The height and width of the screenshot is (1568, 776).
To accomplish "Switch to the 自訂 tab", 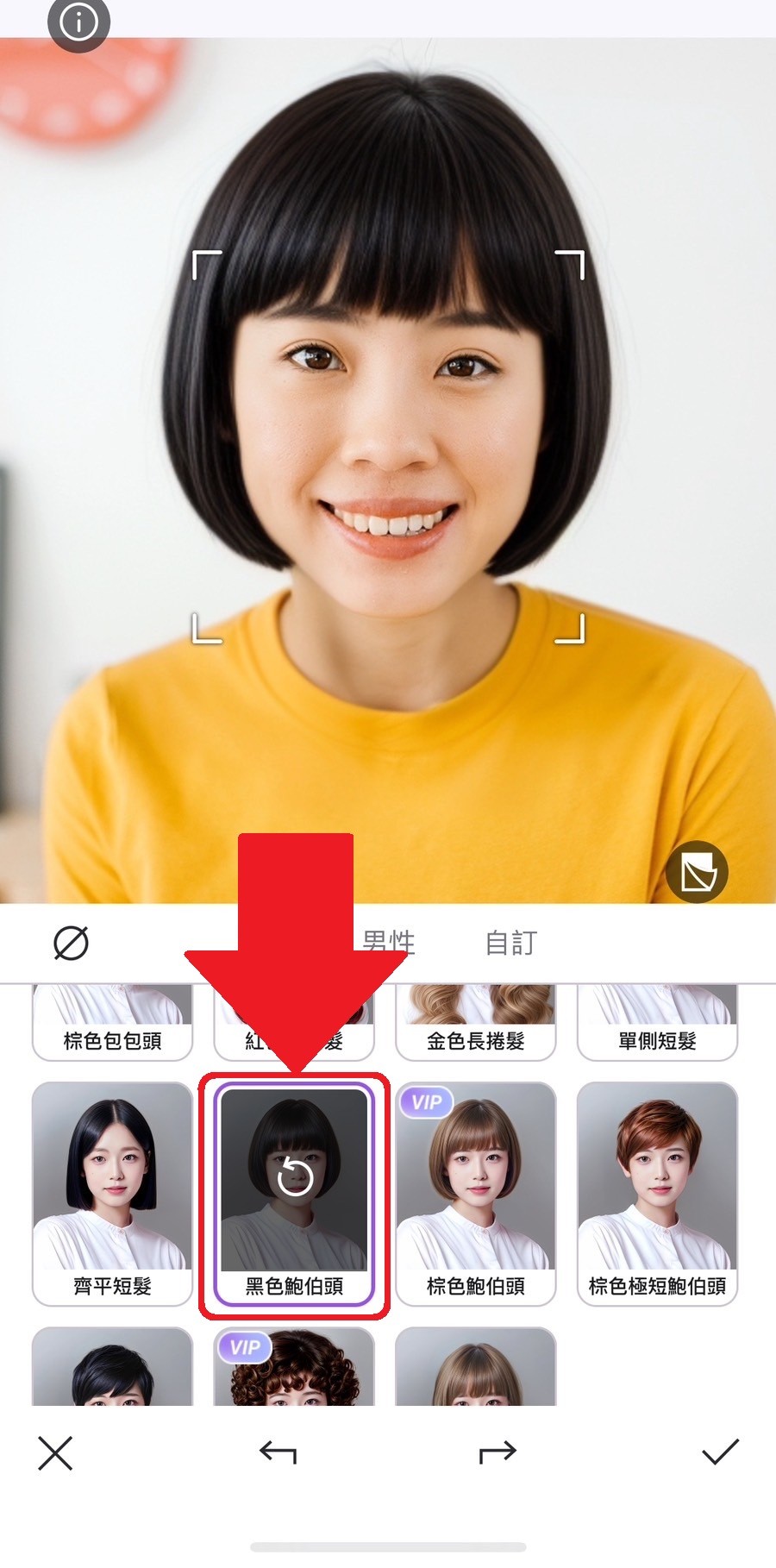I will (x=510, y=943).
